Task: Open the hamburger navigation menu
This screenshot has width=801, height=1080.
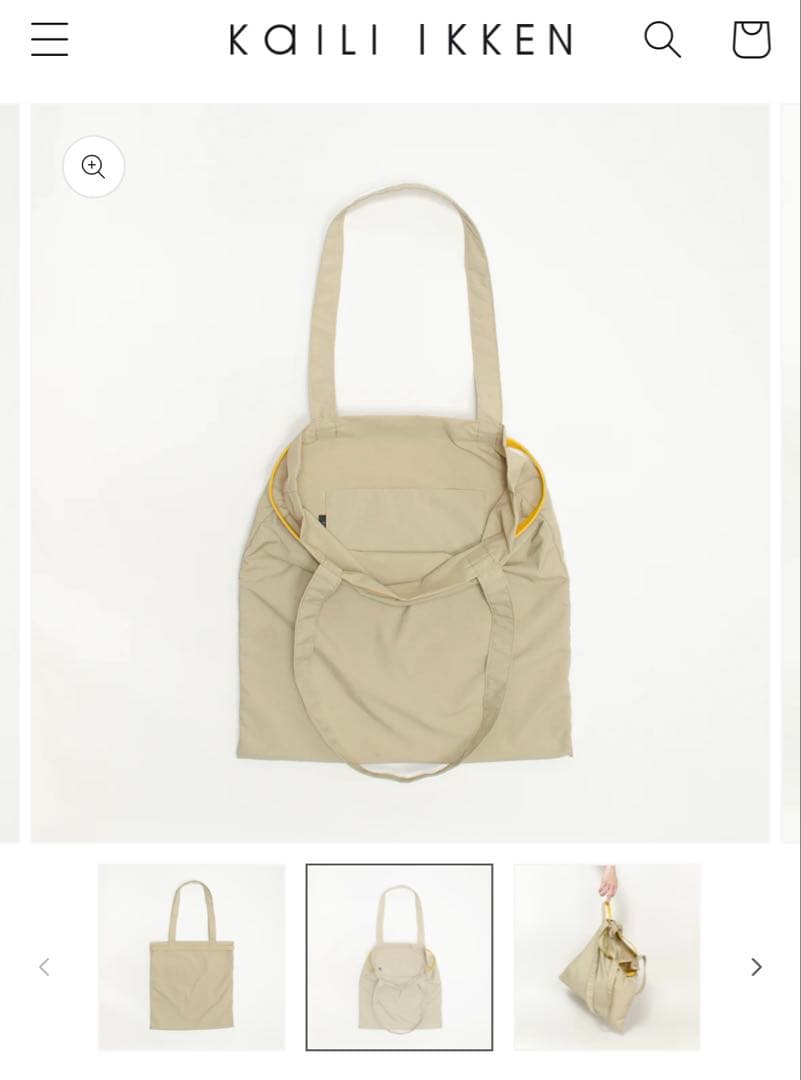Action: coord(48,39)
